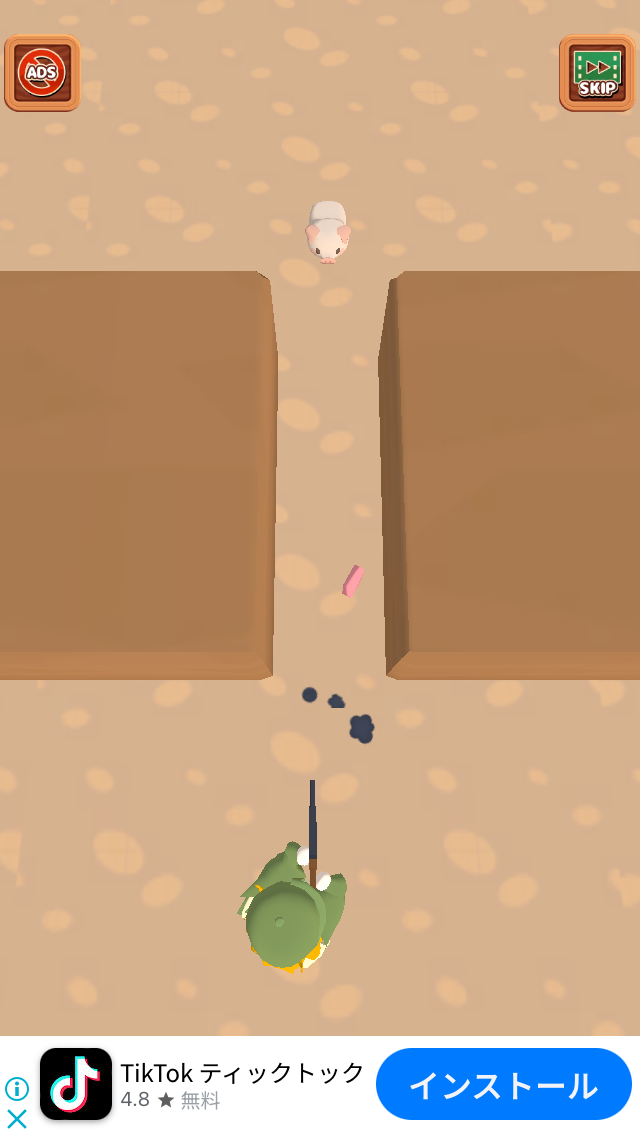Close the ad banner
Image resolution: width=640 pixels, height=1136 pixels.
point(16,1119)
